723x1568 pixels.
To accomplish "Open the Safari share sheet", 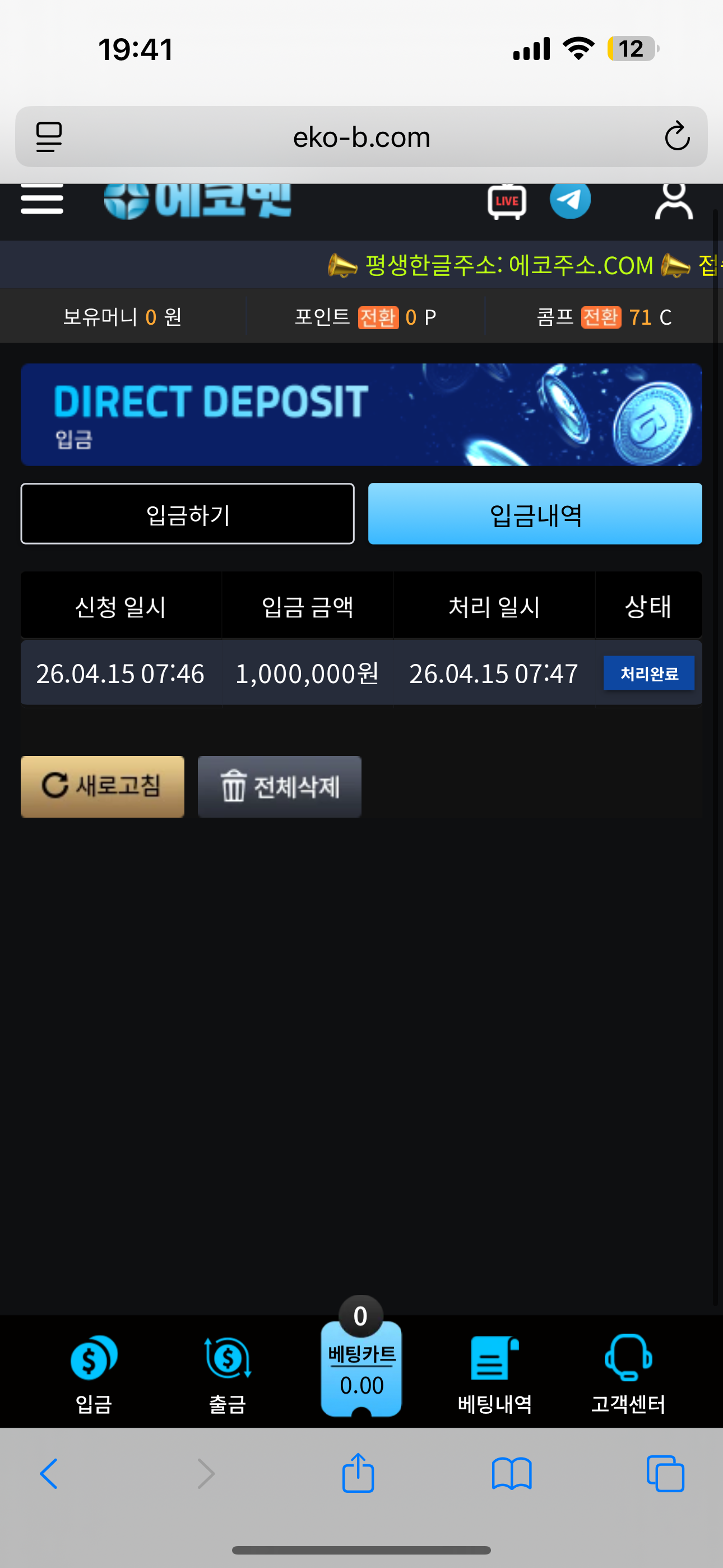I will [x=358, y=1473].
